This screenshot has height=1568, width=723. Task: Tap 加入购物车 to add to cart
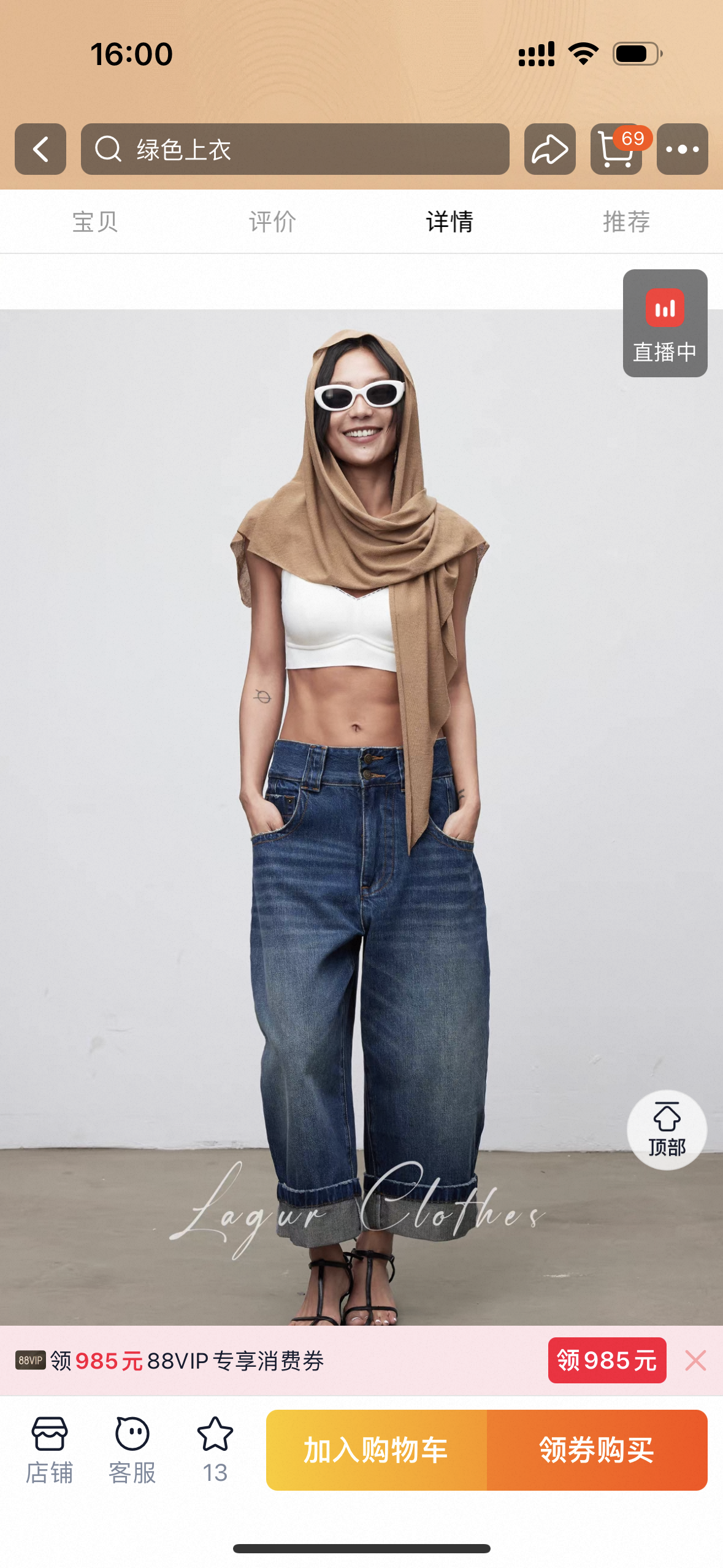click(x=377, y=1450)
